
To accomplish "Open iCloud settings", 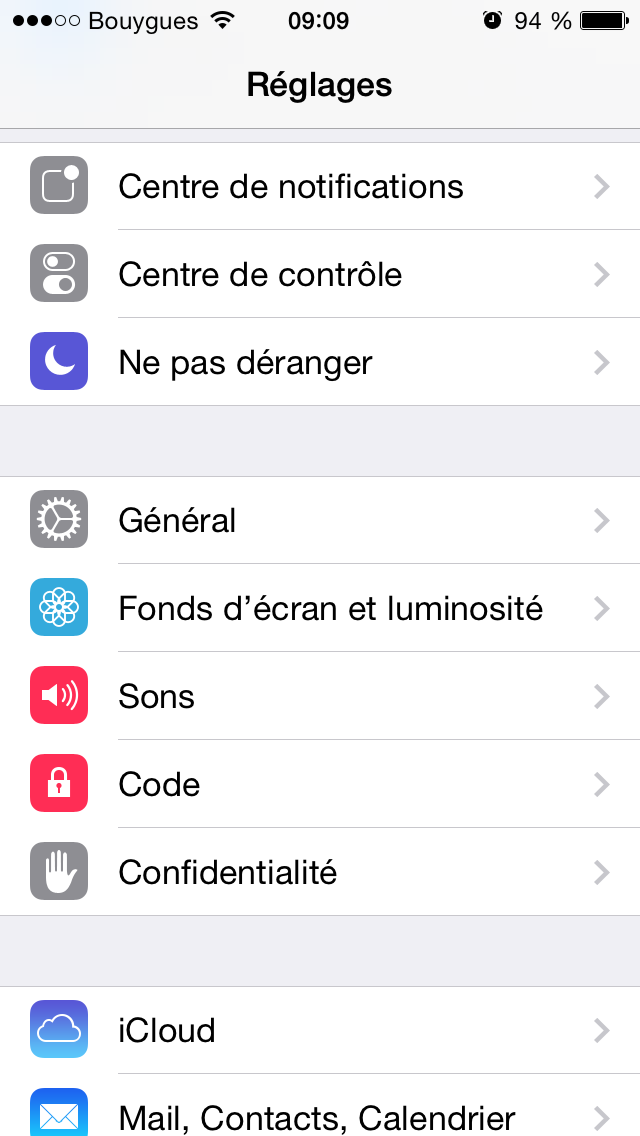I will (x=320, y=1030).
